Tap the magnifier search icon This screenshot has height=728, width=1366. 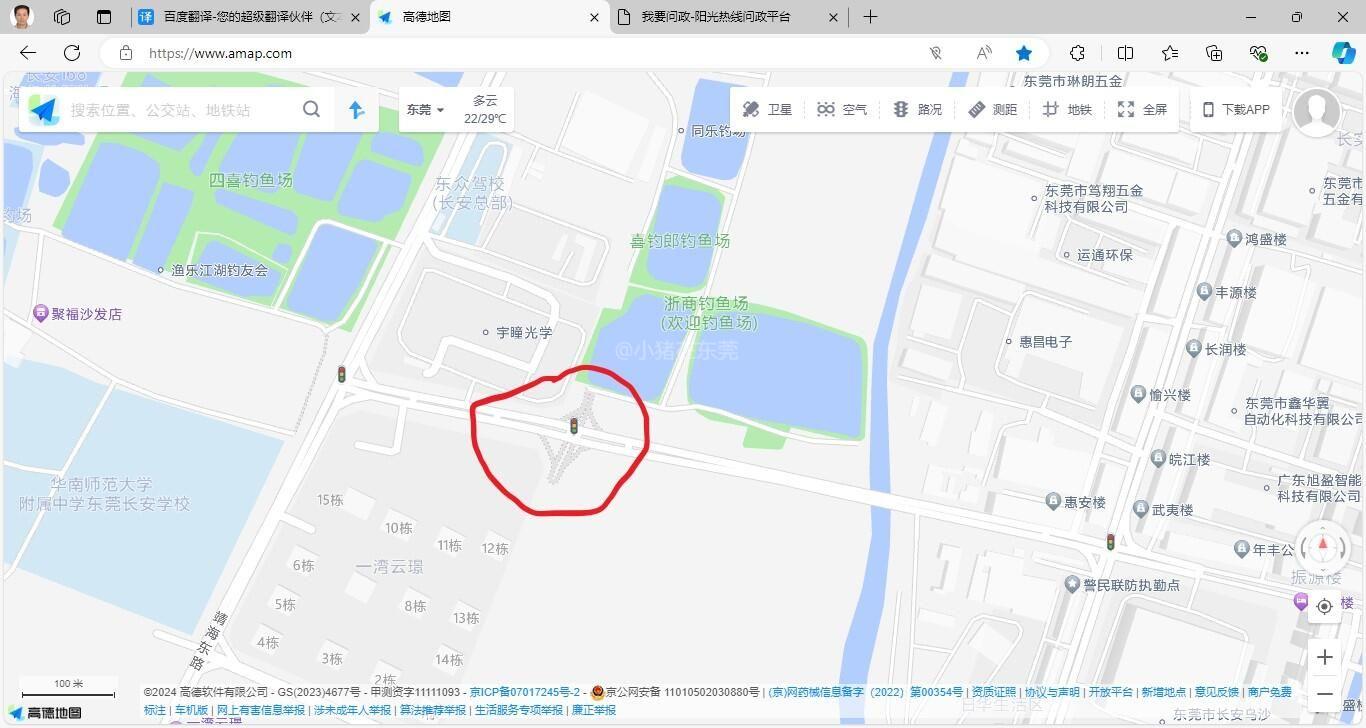click(311, 109)
